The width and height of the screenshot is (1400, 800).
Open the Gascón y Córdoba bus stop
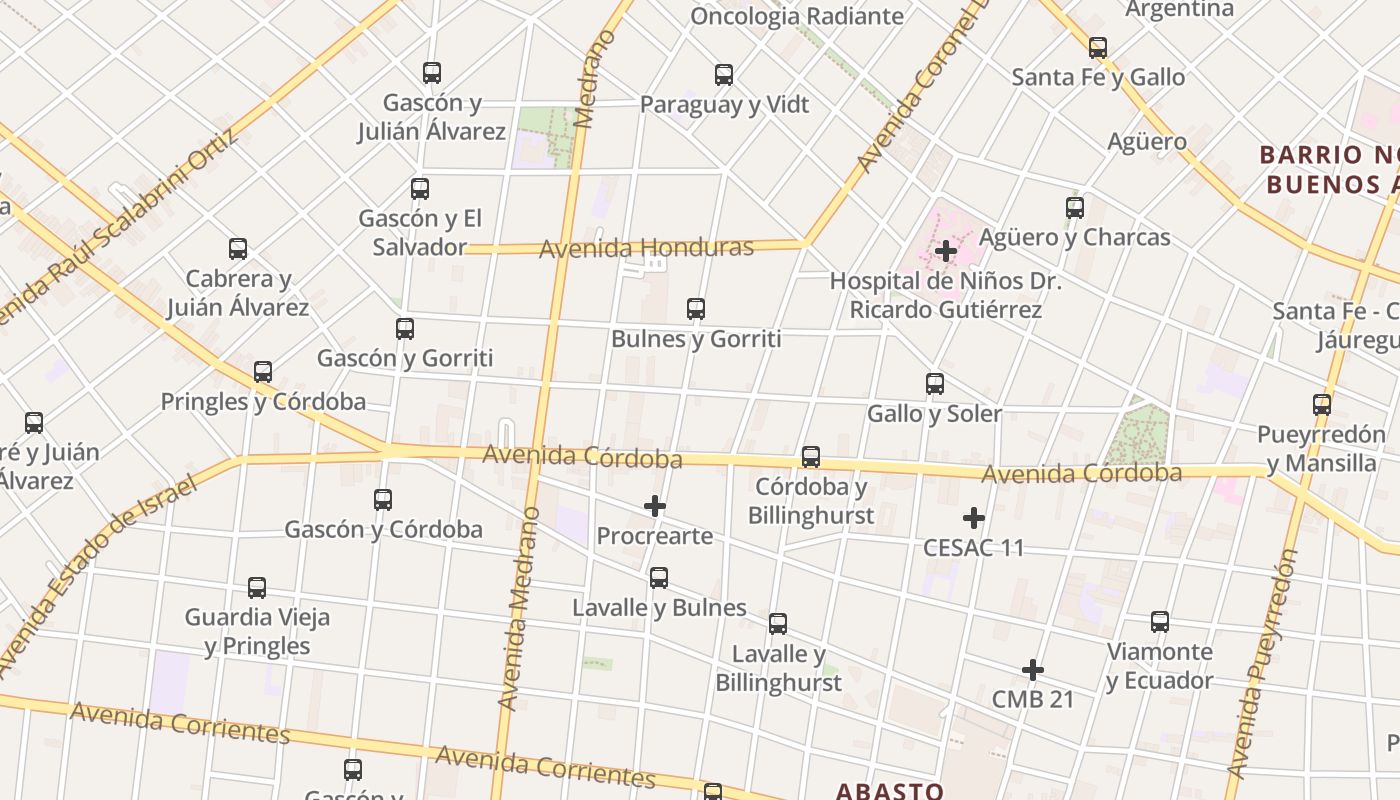[x=383, y=500]
